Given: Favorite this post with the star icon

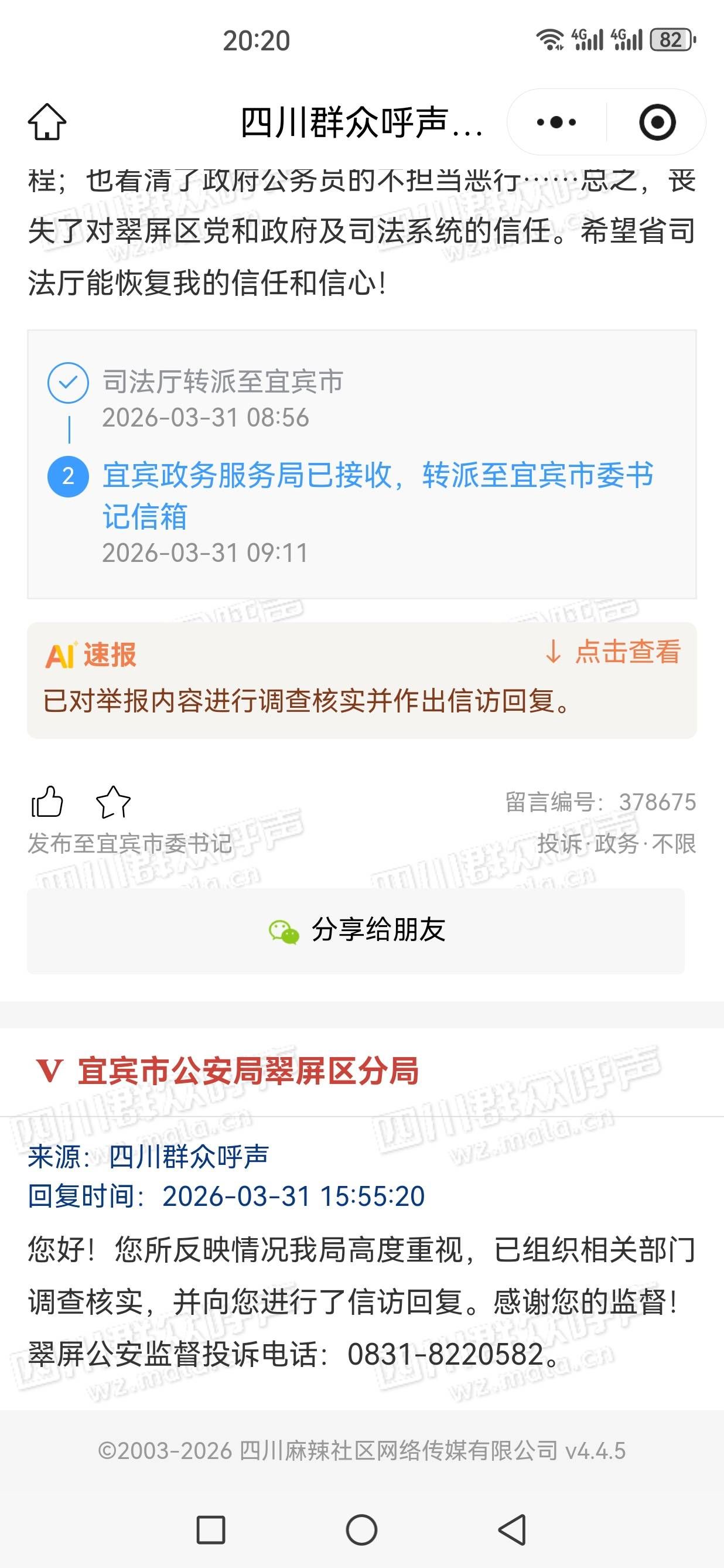Looking at the screenshot, I should point(113,802).
